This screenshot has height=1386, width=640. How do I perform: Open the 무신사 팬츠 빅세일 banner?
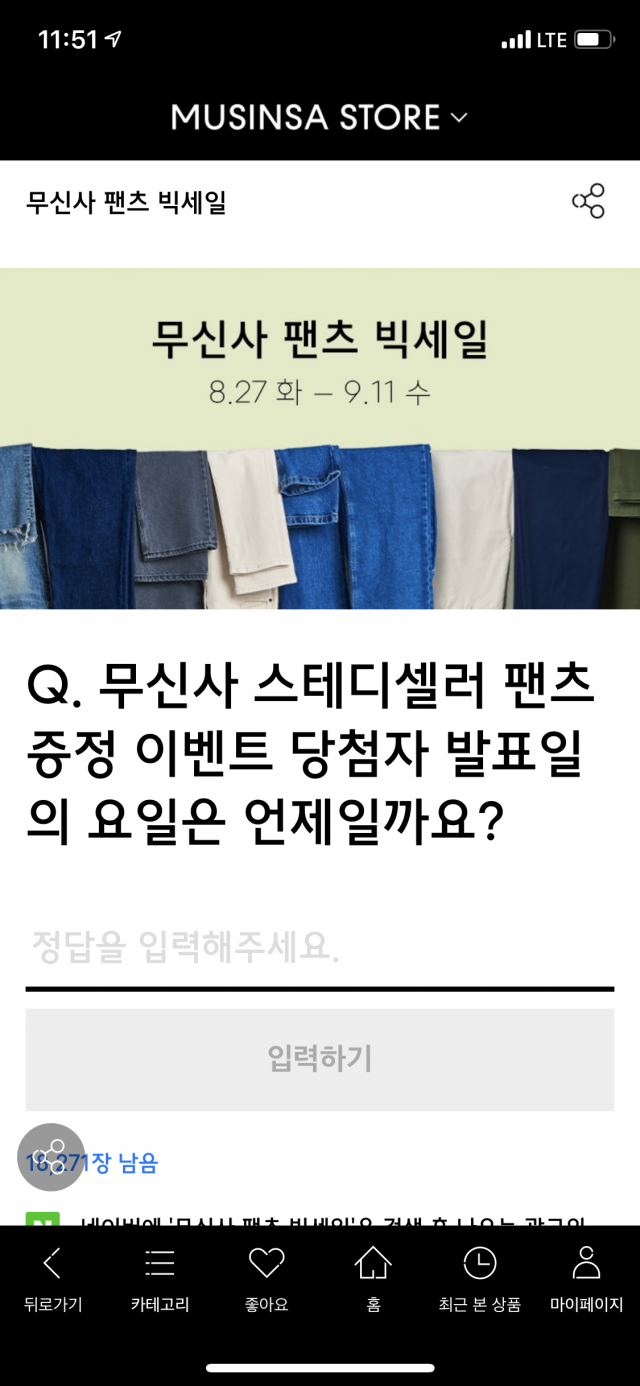click(x=319, y=438)
